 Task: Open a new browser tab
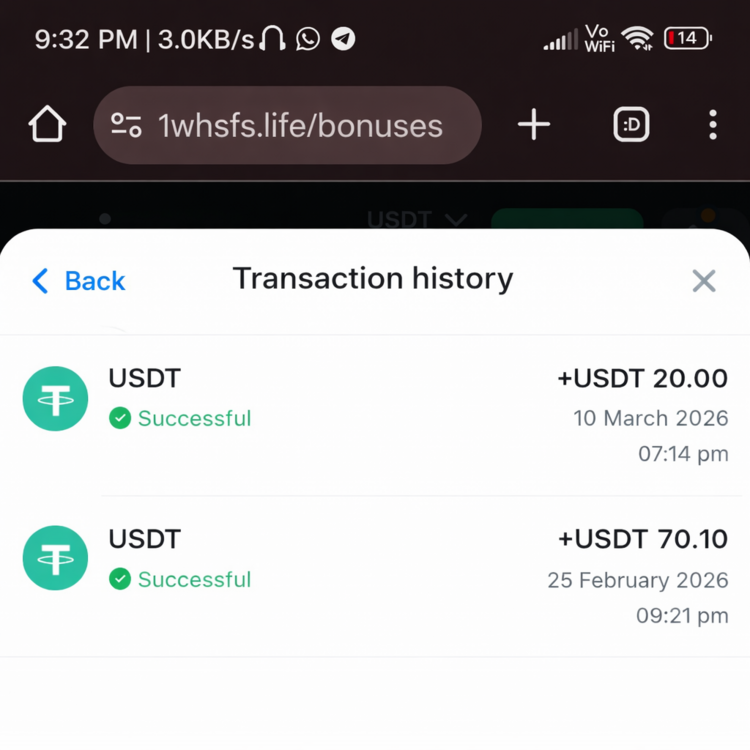(534, 125)
